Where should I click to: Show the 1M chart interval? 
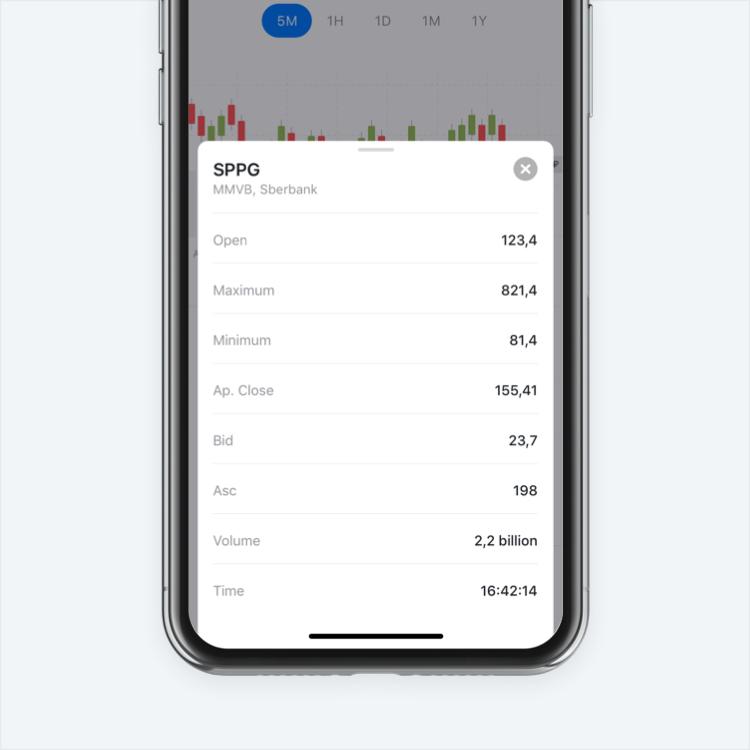tap(431, 21)
